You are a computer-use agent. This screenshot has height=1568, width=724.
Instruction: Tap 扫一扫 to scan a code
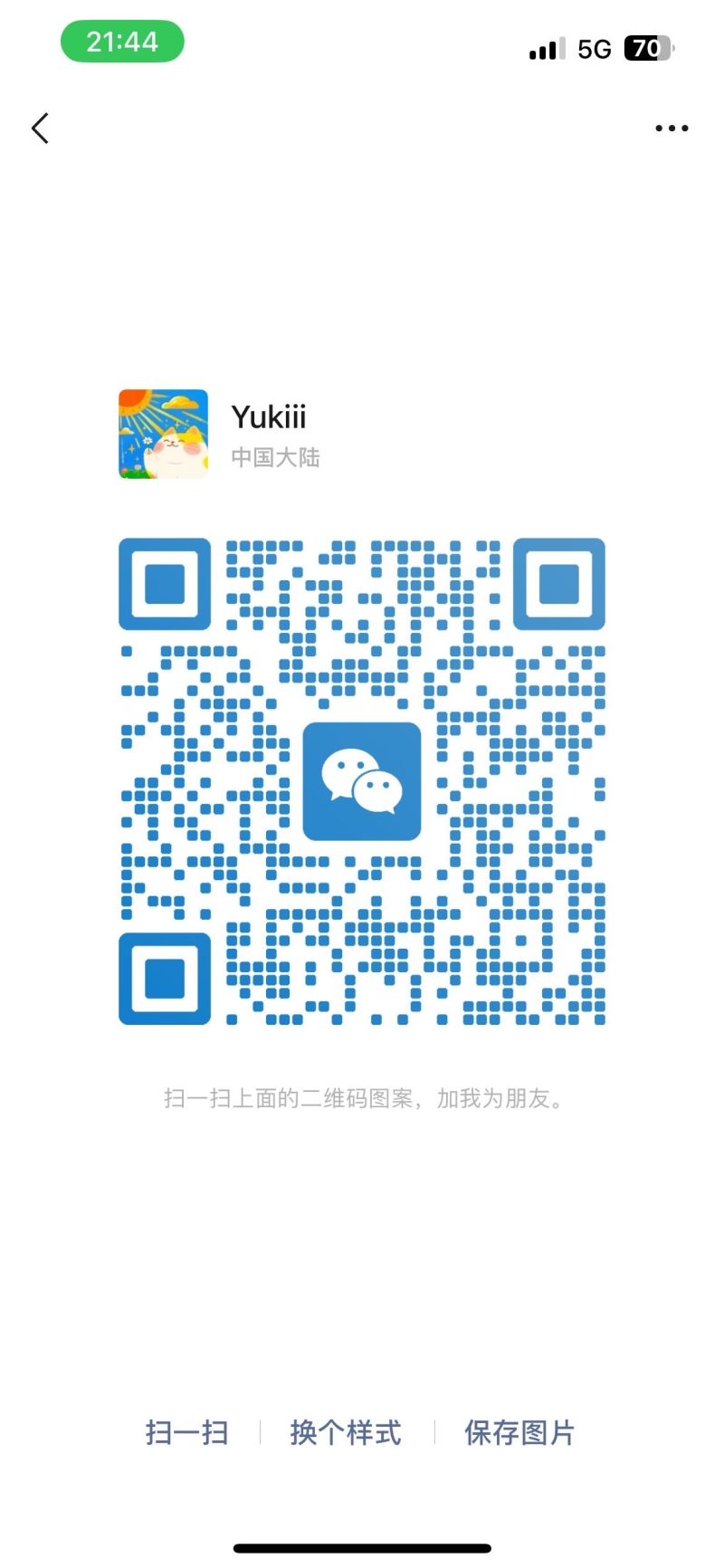tap(186, 1432)
